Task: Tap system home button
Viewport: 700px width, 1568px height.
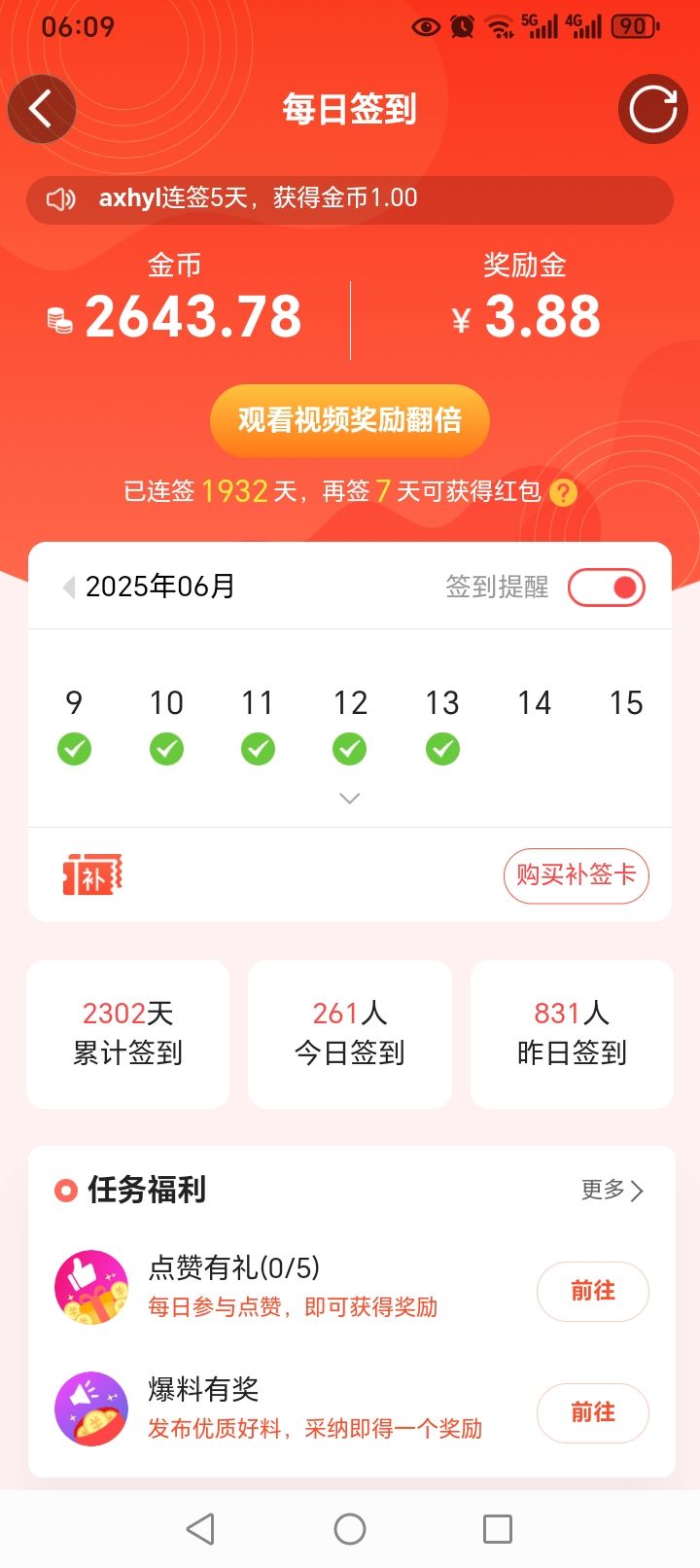Action: [350, 1529]
